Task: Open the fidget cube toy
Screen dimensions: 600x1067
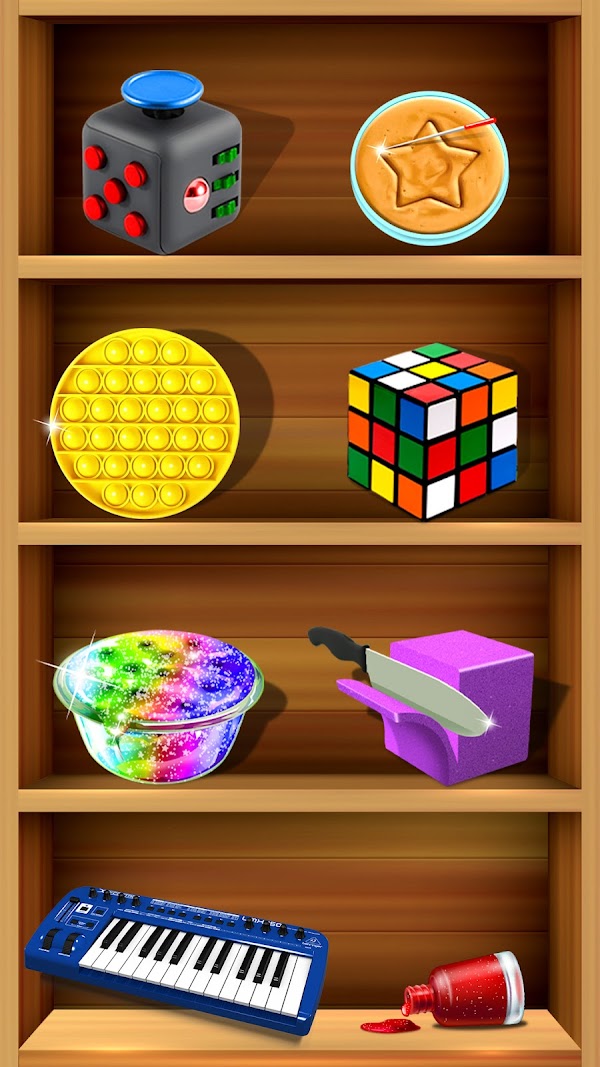Action: pos(160,165)
